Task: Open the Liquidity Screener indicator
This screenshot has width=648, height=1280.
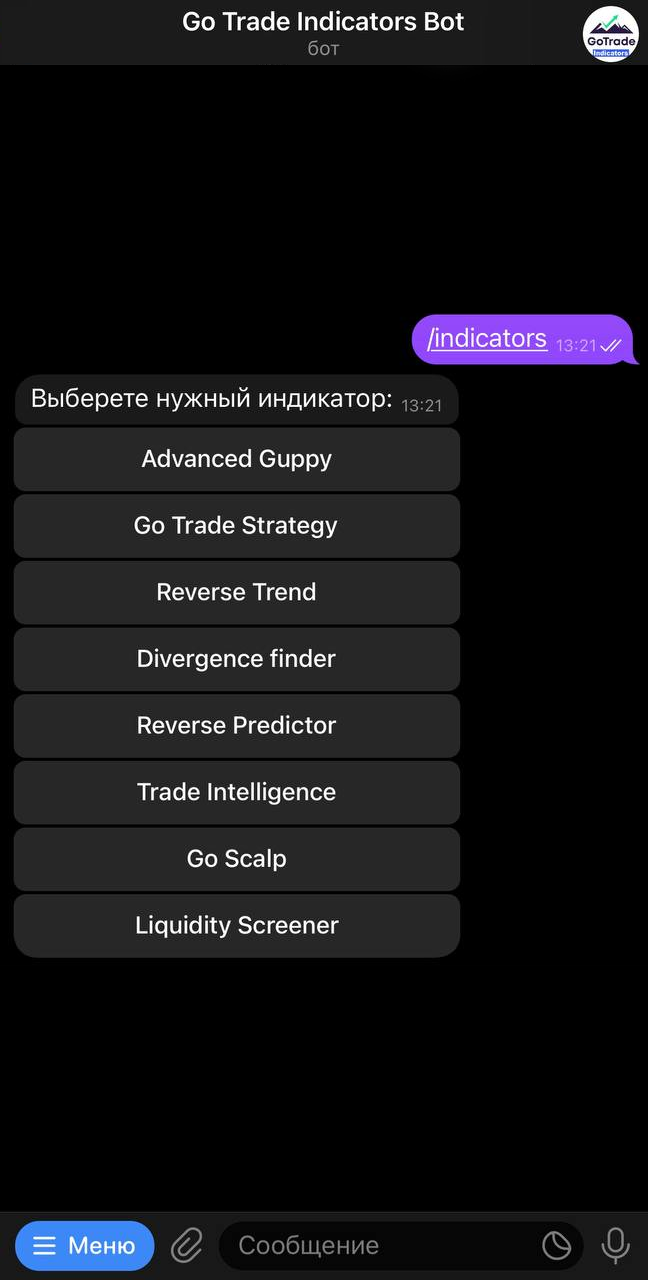Action: coord(237,925)
